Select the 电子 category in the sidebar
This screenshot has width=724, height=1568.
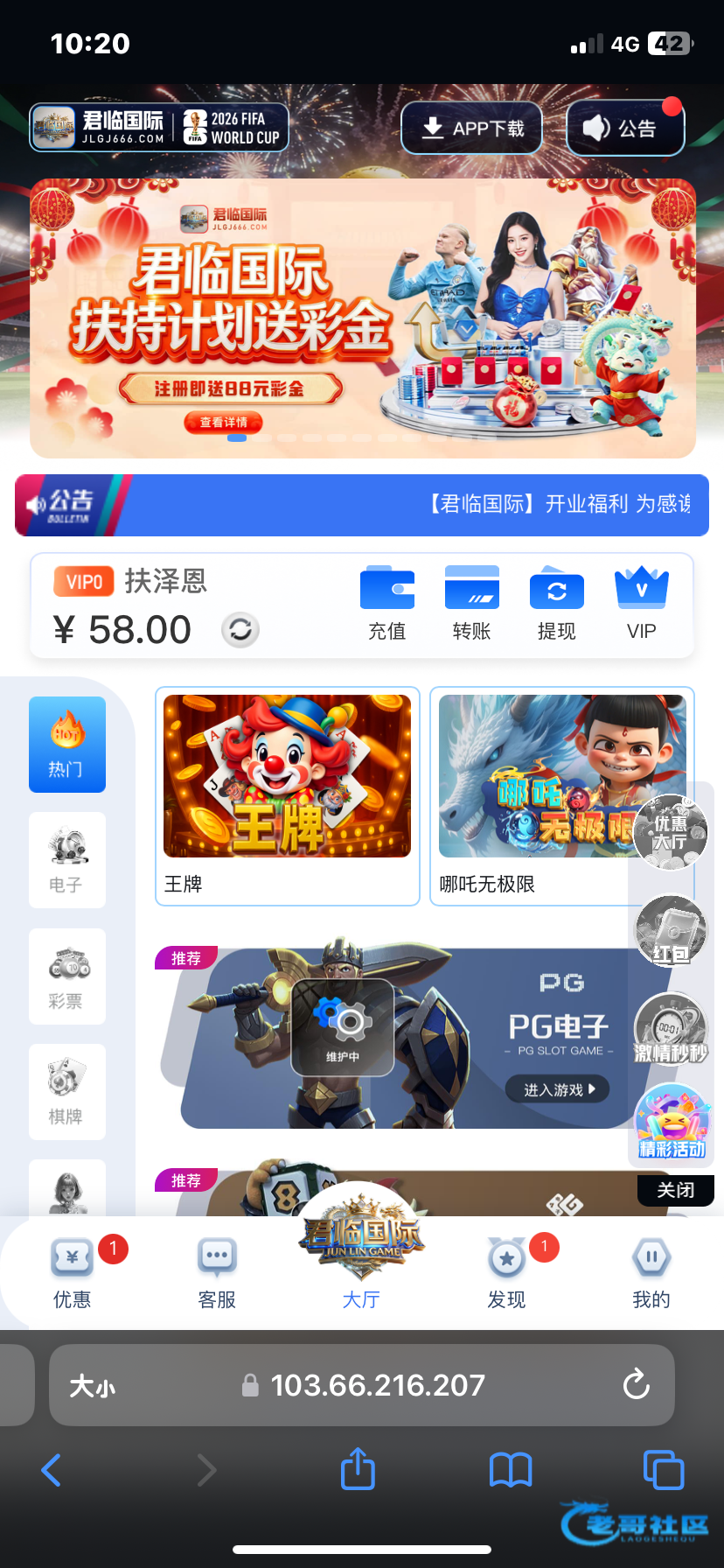click(66, 859)
